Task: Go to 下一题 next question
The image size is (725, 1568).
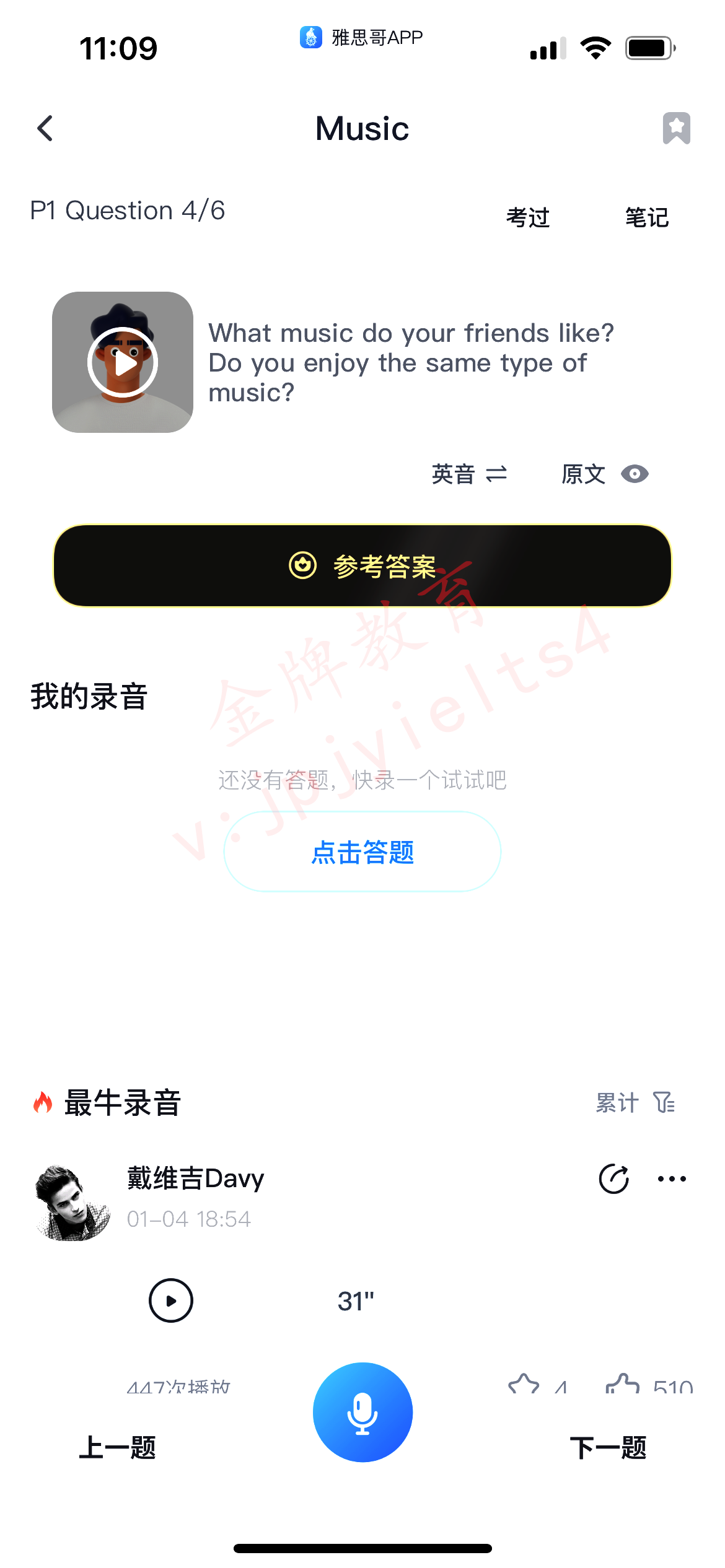Action: click(608, 1448)
